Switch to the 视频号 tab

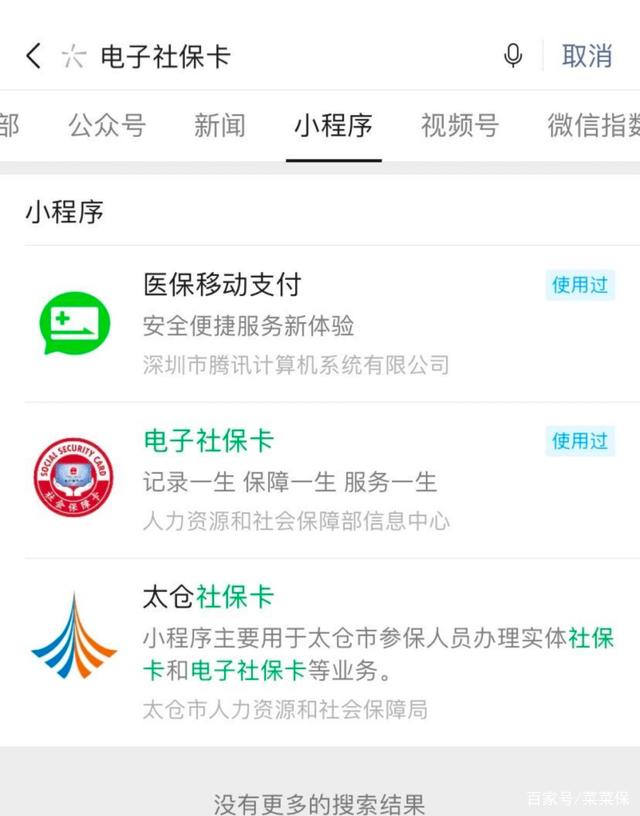point(459,126)
